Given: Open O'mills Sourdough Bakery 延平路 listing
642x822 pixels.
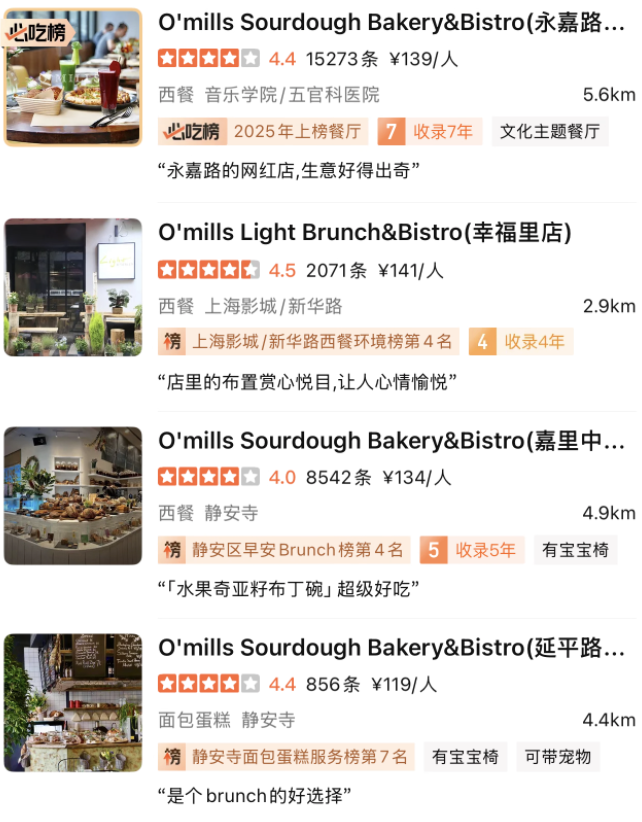Looking at the screenshot, I should [x=391, y=648].
